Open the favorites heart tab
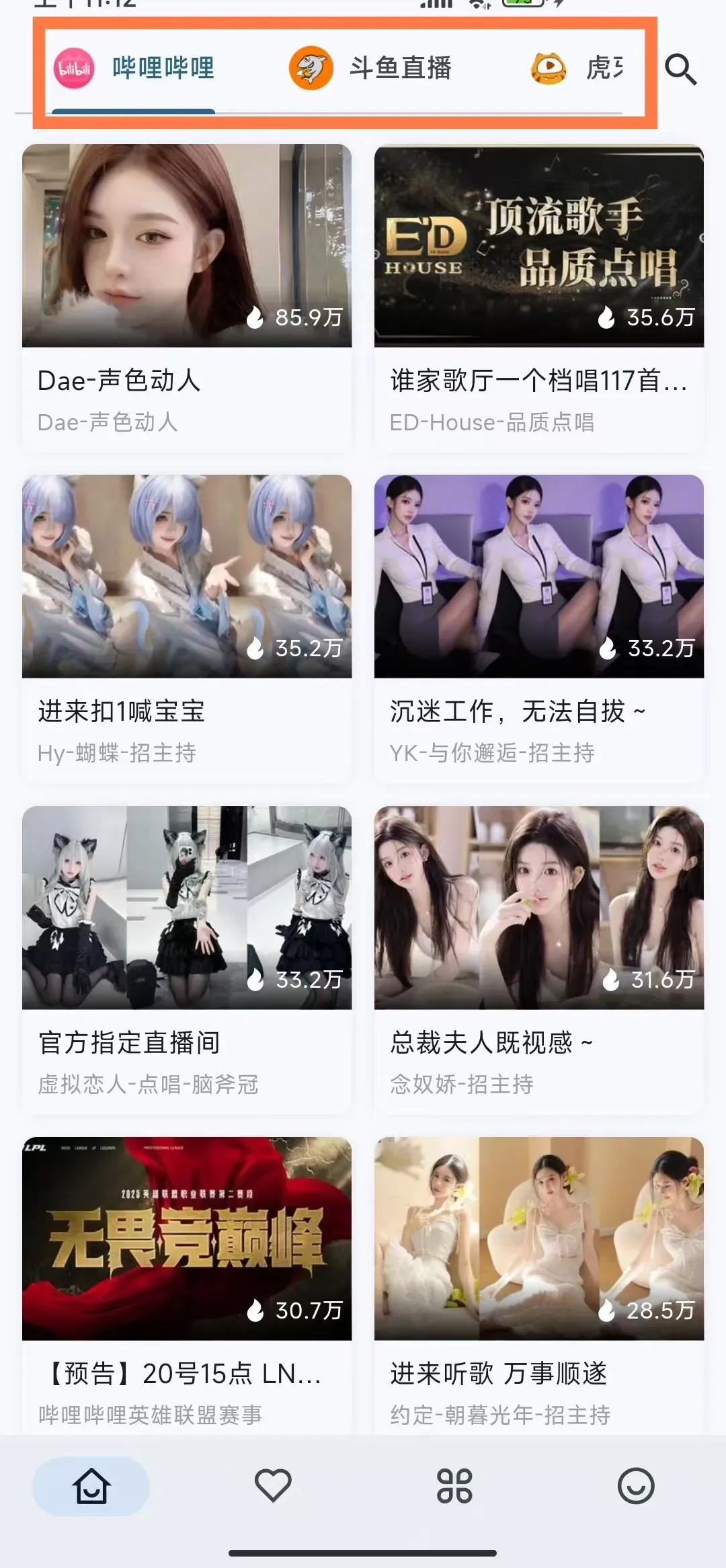The height and width of the screenshot is (1568, 726). (x=273, y=1485)
